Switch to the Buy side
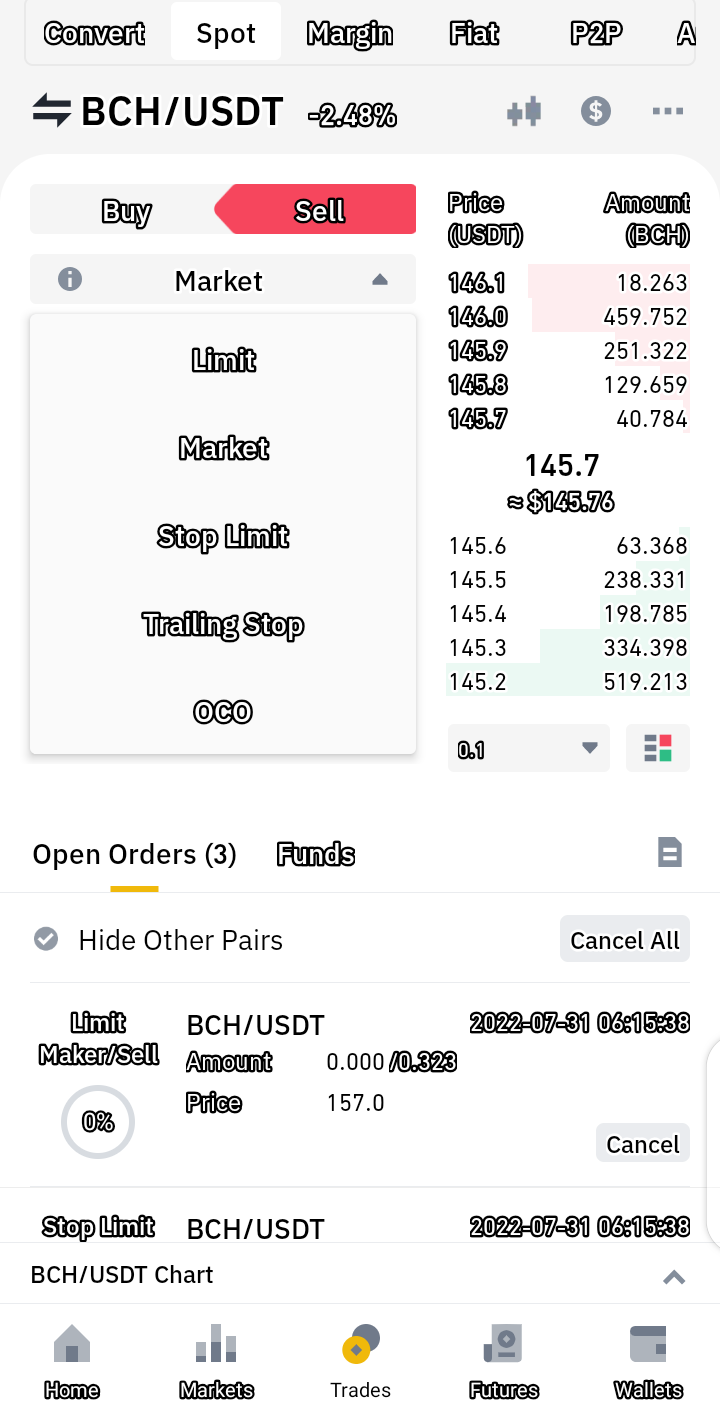Viewport: 720px width, 1407px height. (127, 210)
